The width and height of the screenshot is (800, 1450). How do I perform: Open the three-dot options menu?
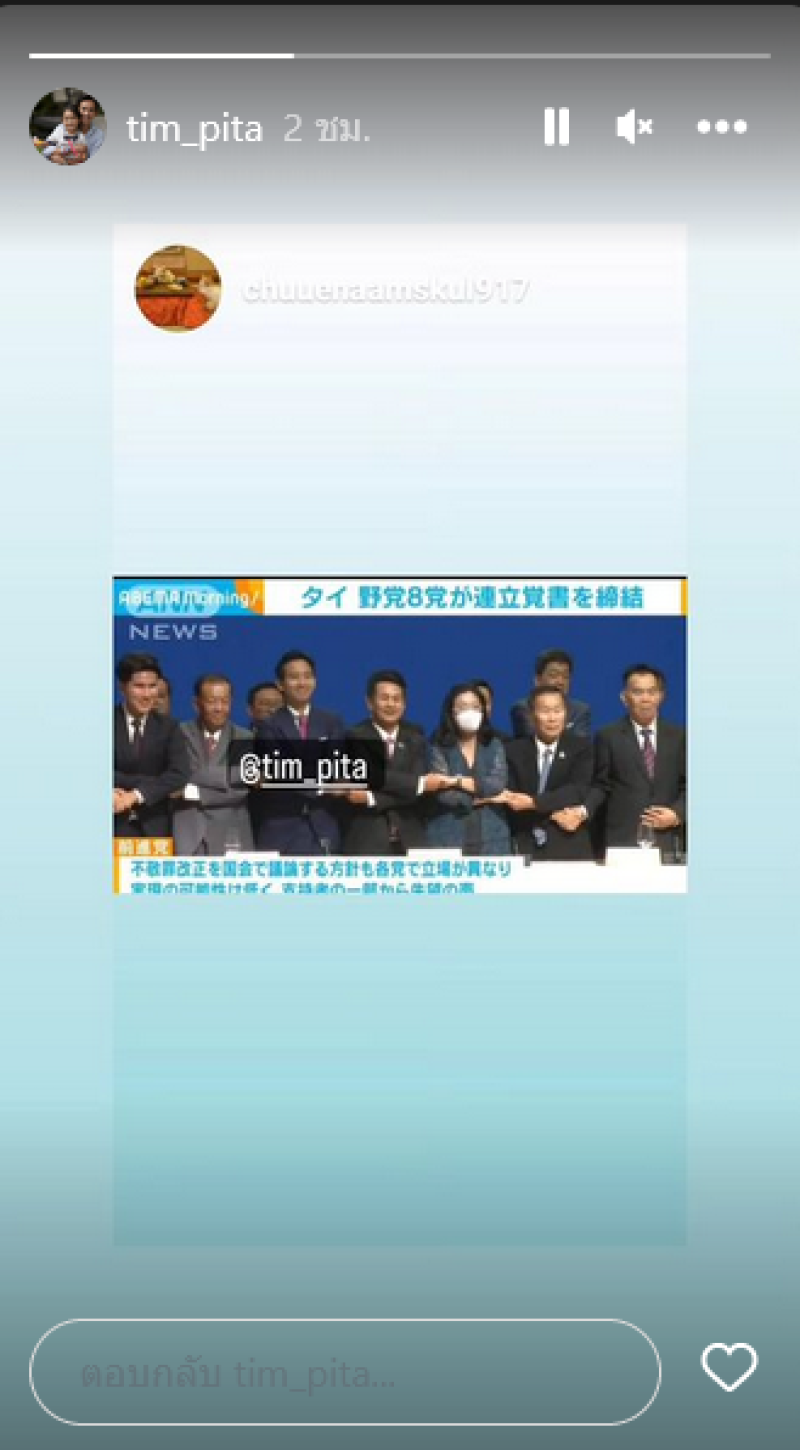pyautogui.click(x=722, y=127)
